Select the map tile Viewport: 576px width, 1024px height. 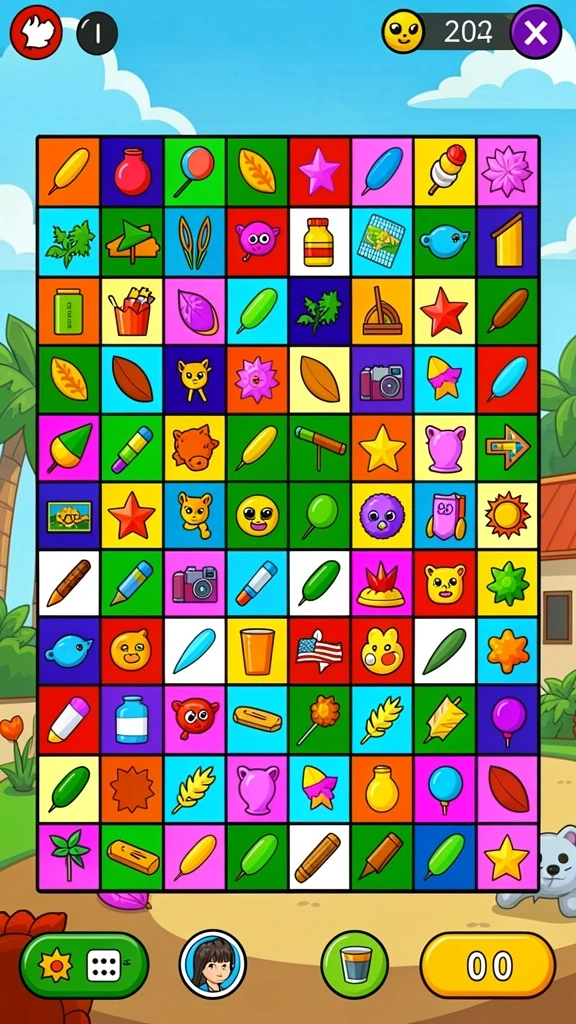[382, 242]
